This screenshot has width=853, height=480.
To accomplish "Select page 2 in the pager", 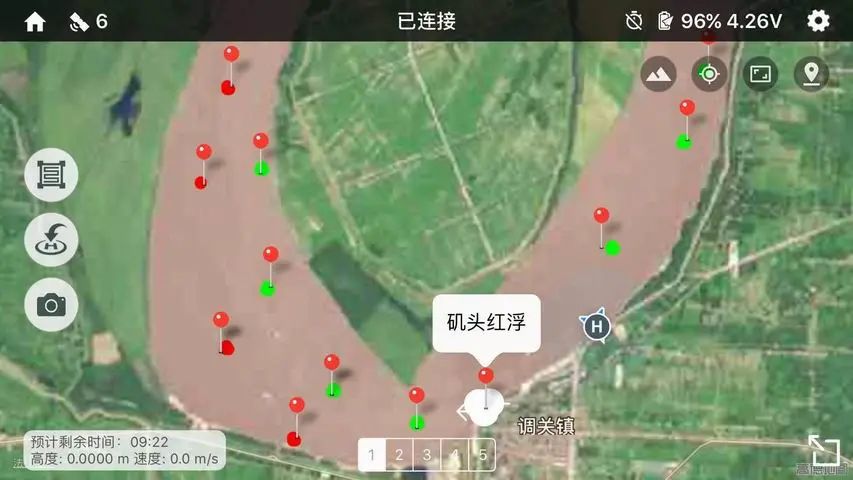I will coord(399,456).
